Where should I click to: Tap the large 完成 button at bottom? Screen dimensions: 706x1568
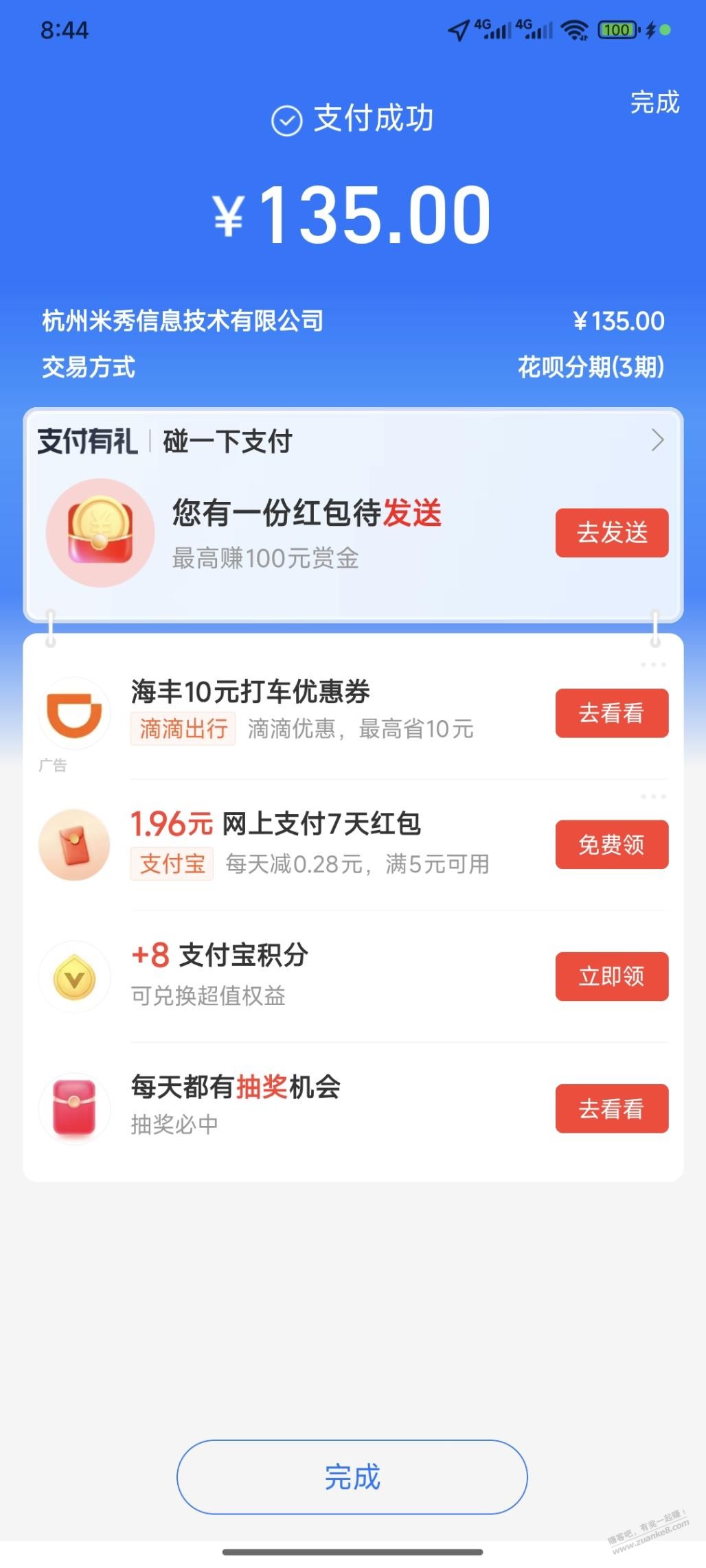[x=352, y=1477]
